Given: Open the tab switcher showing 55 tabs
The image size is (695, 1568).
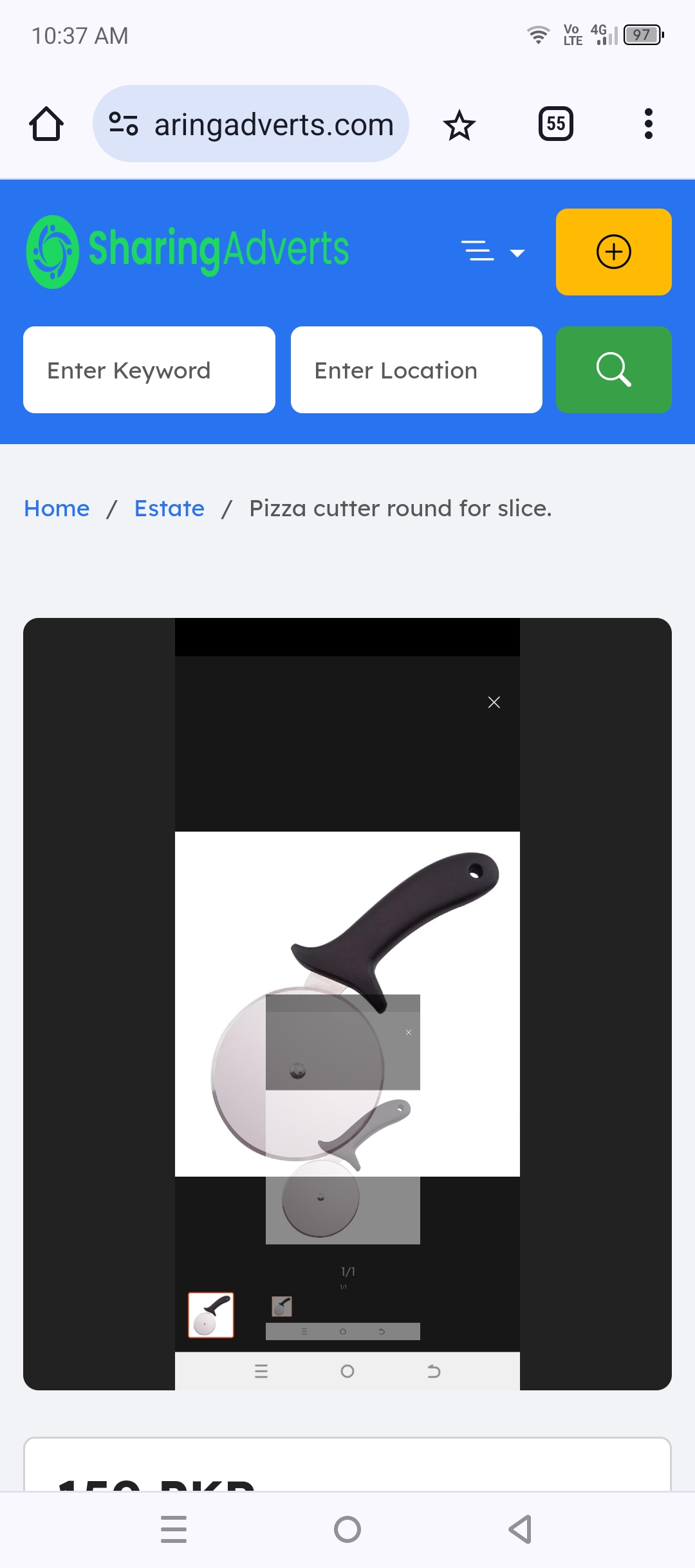Looking at the screenshot, I should pos(555,124).
